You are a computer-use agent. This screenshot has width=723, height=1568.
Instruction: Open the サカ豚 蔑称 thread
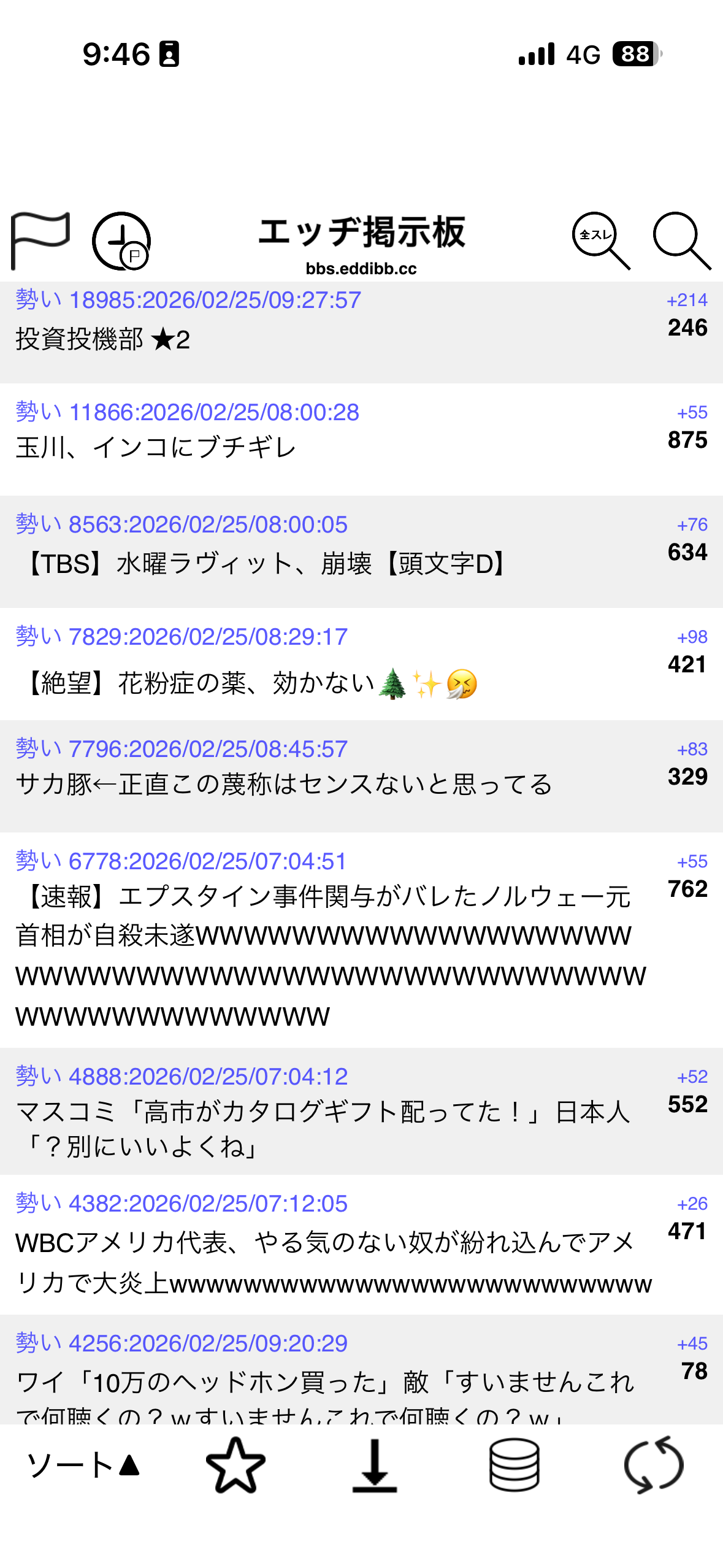[284, 784]
